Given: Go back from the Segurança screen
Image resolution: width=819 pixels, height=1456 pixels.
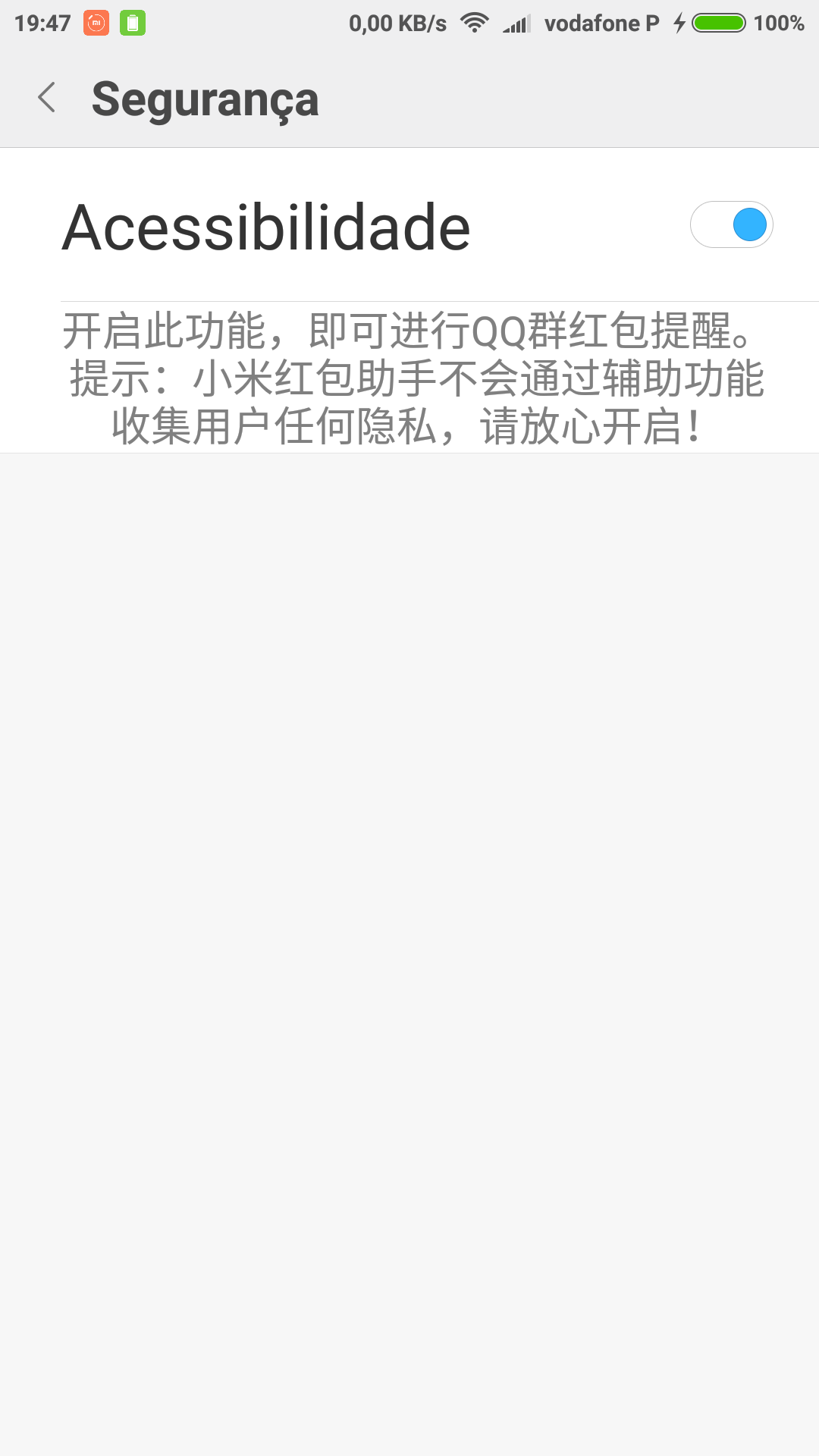Looking at the screenshot, I should coord(47,98).
